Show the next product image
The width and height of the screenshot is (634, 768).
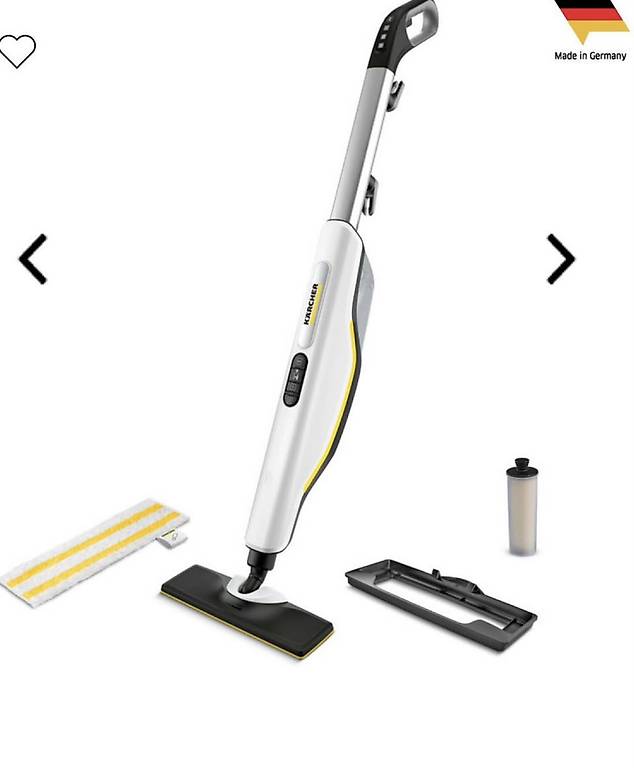[561, 259]
